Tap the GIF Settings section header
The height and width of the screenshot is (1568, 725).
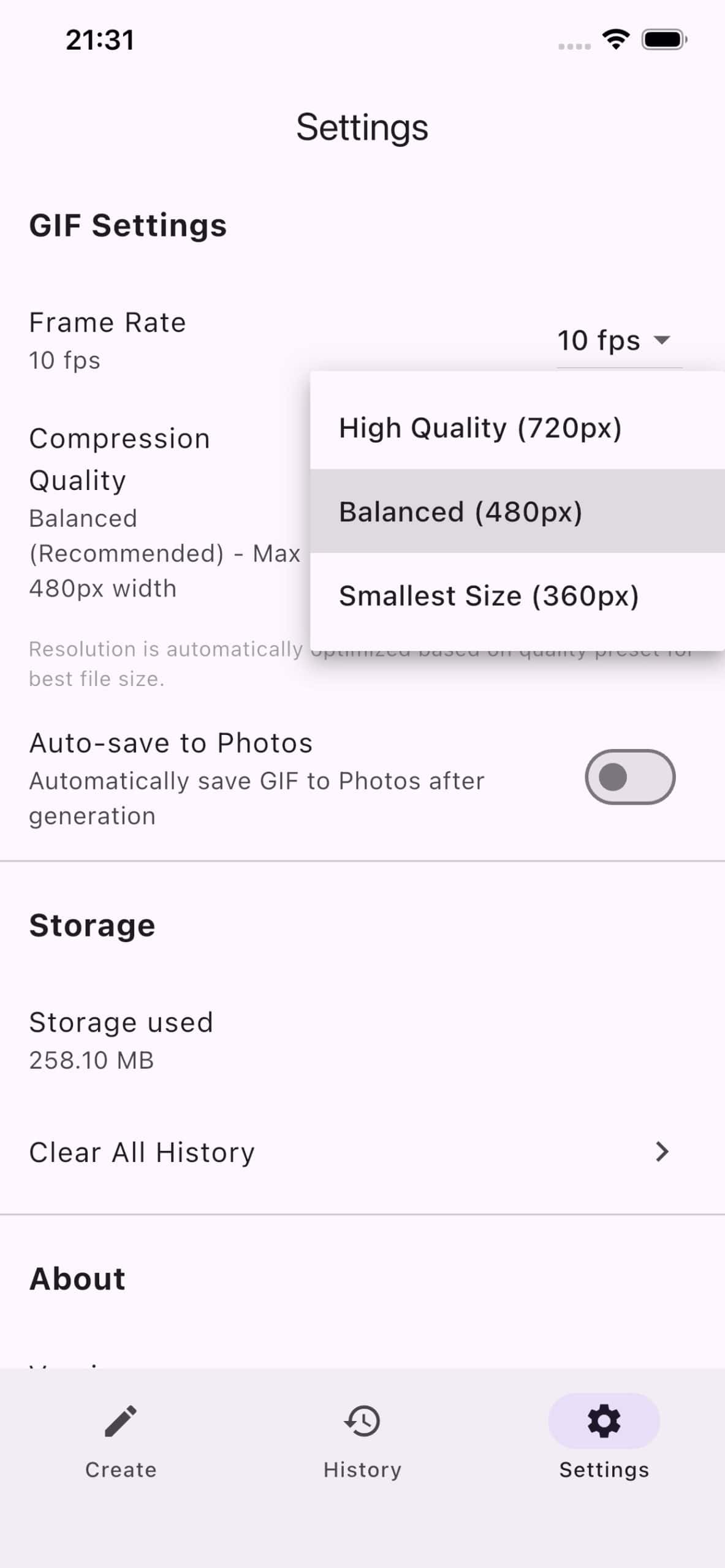click(x=127, y=225)
